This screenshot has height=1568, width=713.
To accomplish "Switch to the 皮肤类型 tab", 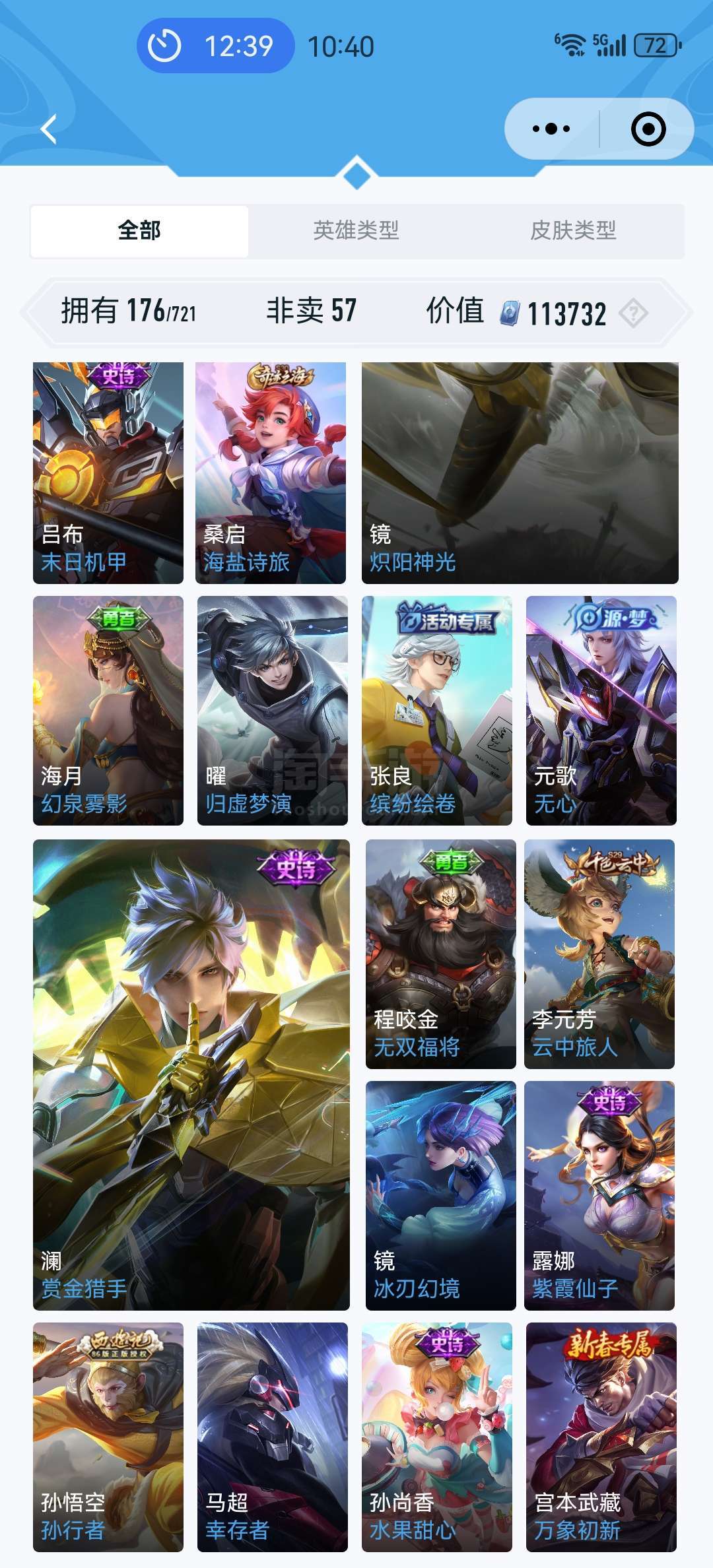I will pos(573,230).
